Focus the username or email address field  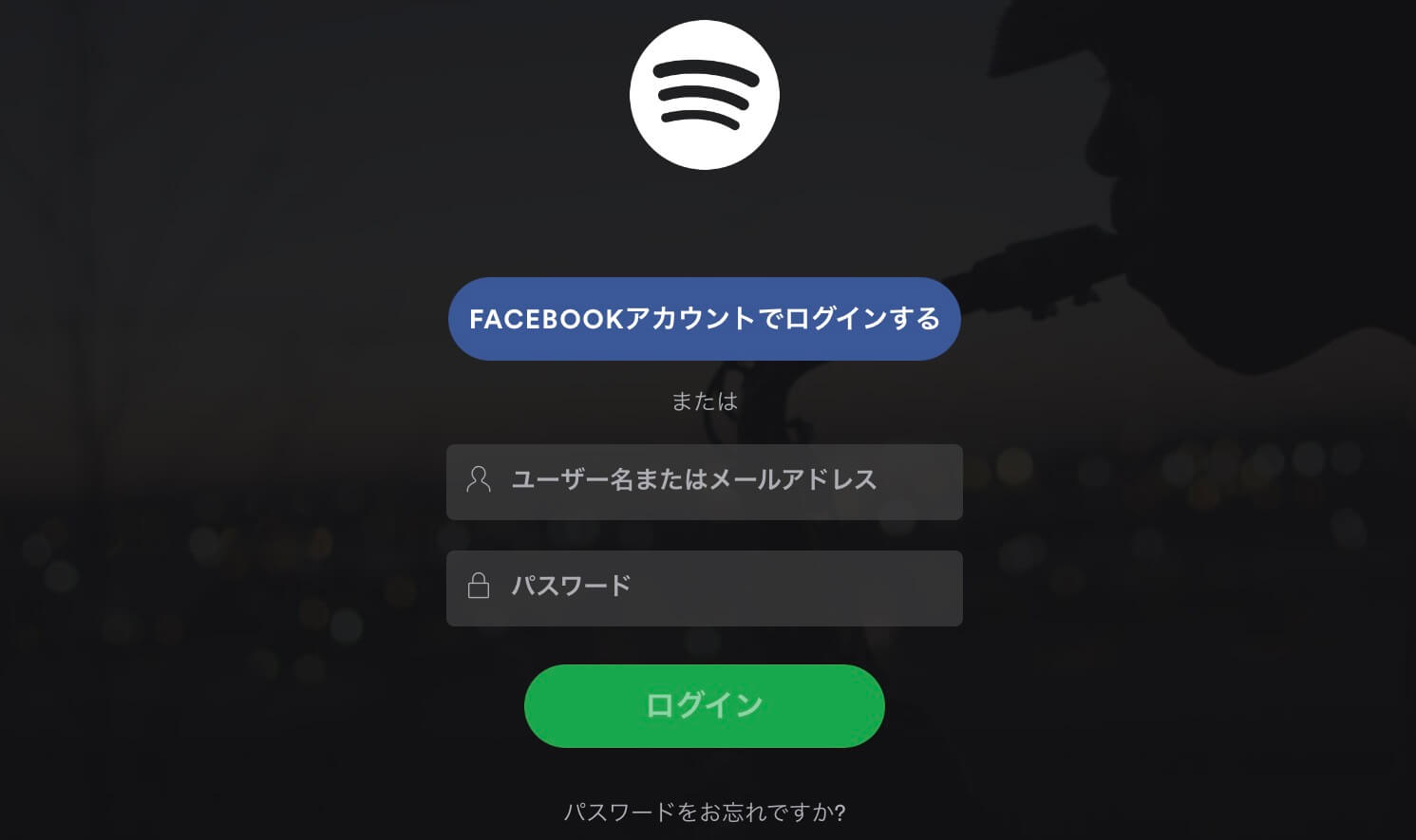pyautogui.click(x=704, y=481)
